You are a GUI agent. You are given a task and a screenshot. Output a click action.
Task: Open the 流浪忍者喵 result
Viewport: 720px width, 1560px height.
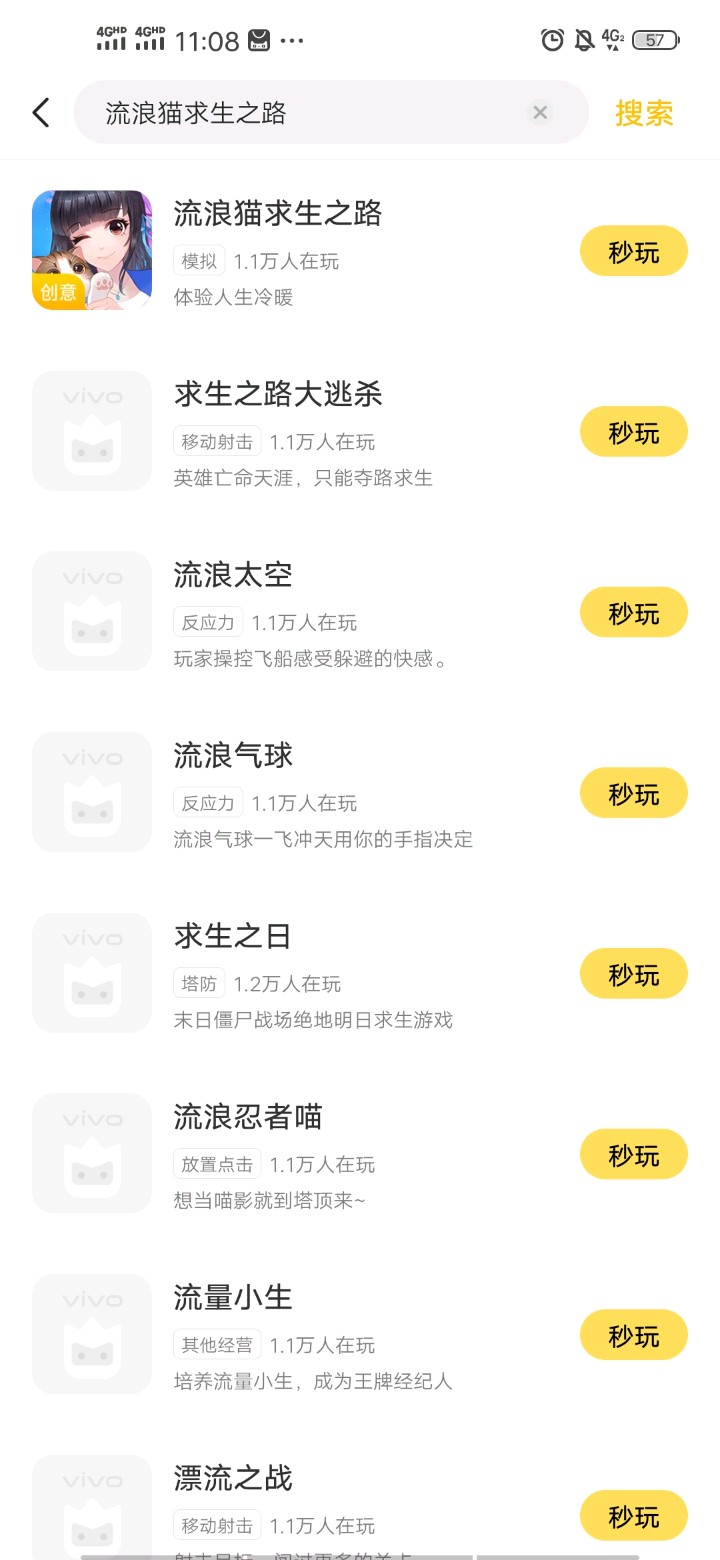coord(248,1117)
